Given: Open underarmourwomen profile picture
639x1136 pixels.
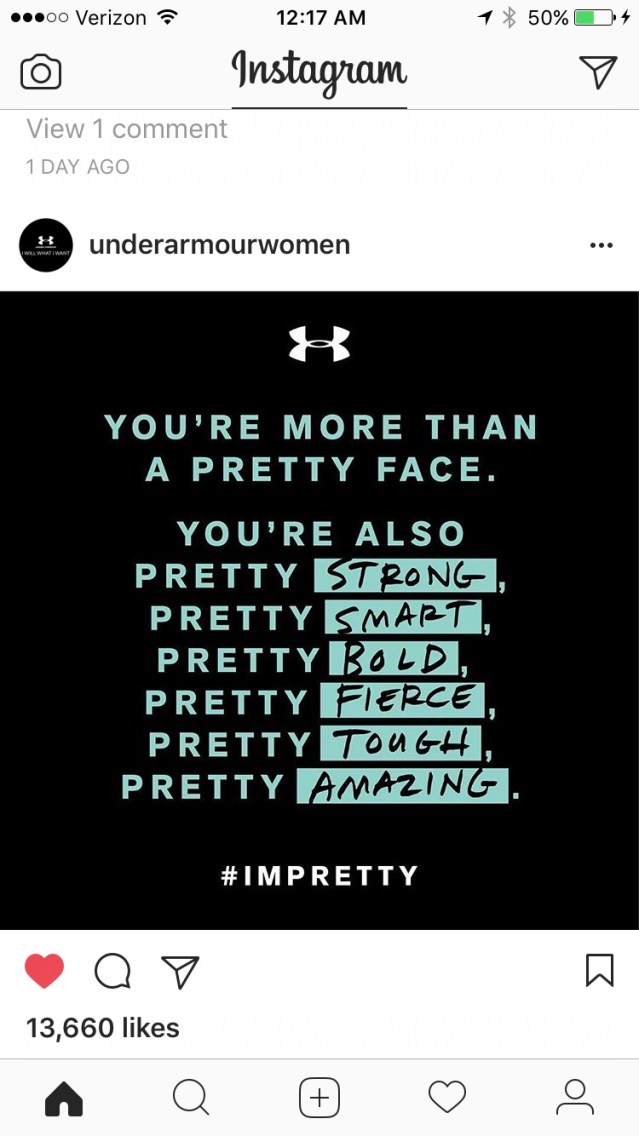Looking at the screenshot, I should 46,245.
